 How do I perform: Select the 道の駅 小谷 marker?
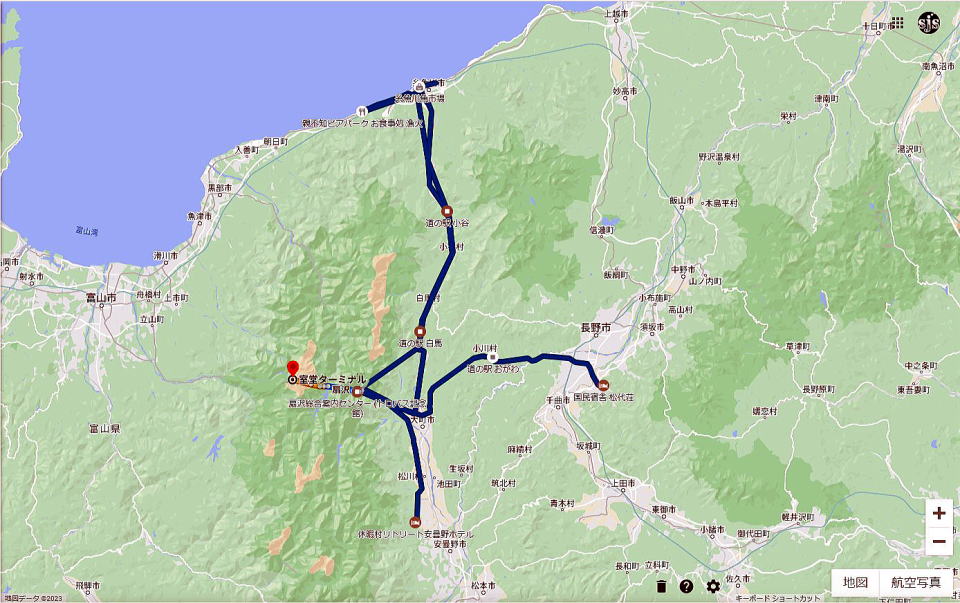[447, 211]
